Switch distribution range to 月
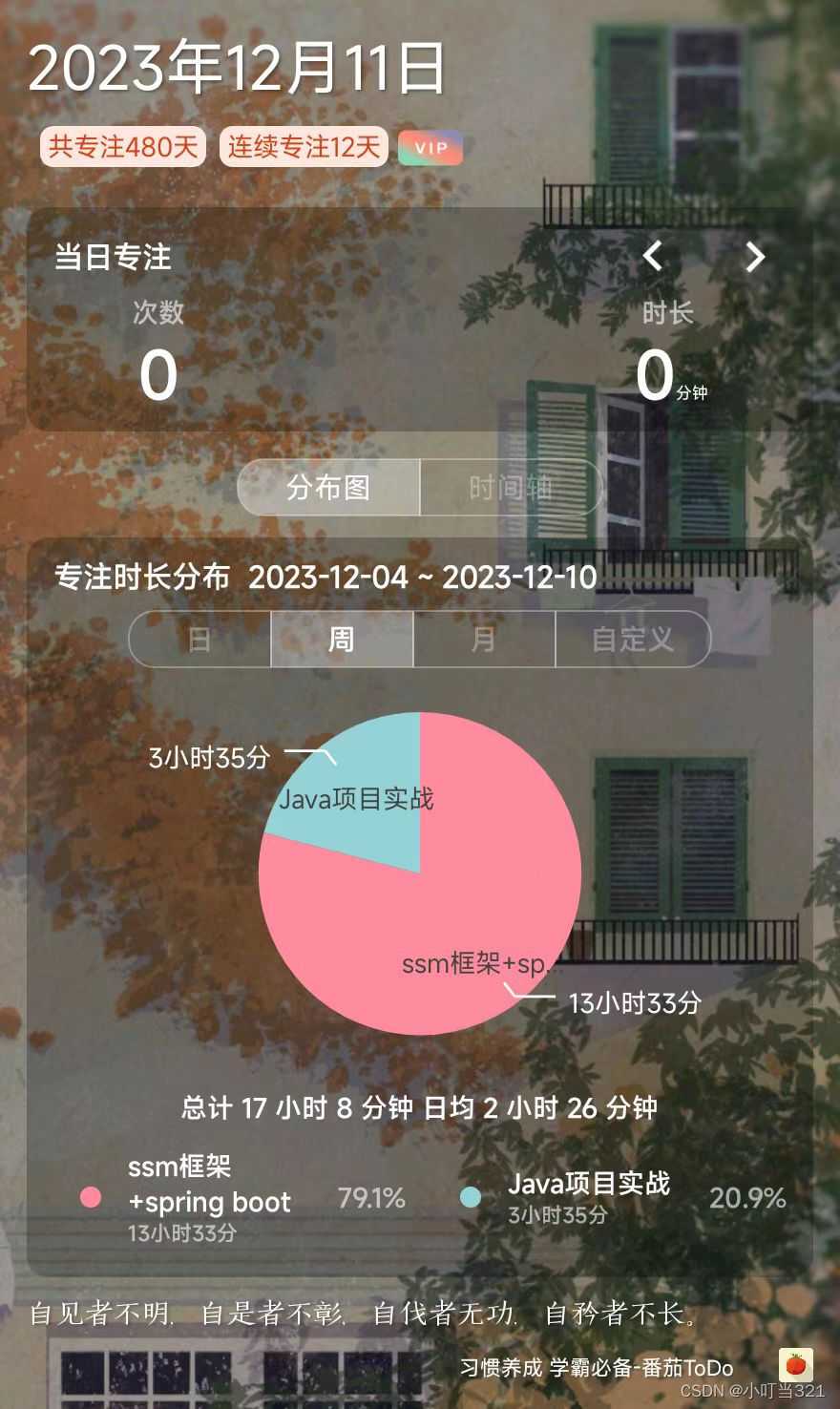Image resolution: width=840 pixels, height=1409 pixels. coord(484,639)
